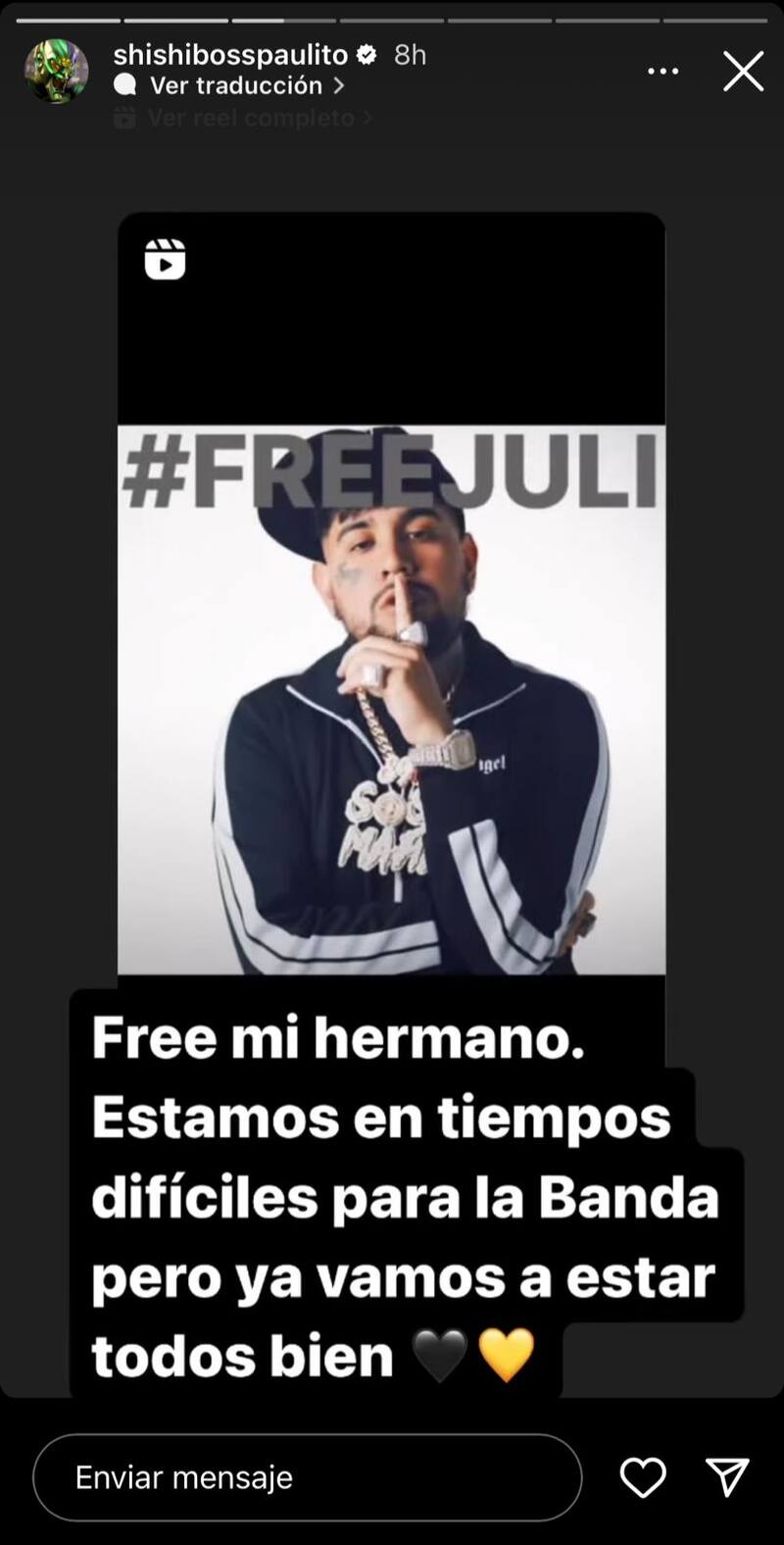This screenshot has width=784, height=1545.
Task: Like the story with the heart icon
Action: click(x=644, y=1477)
